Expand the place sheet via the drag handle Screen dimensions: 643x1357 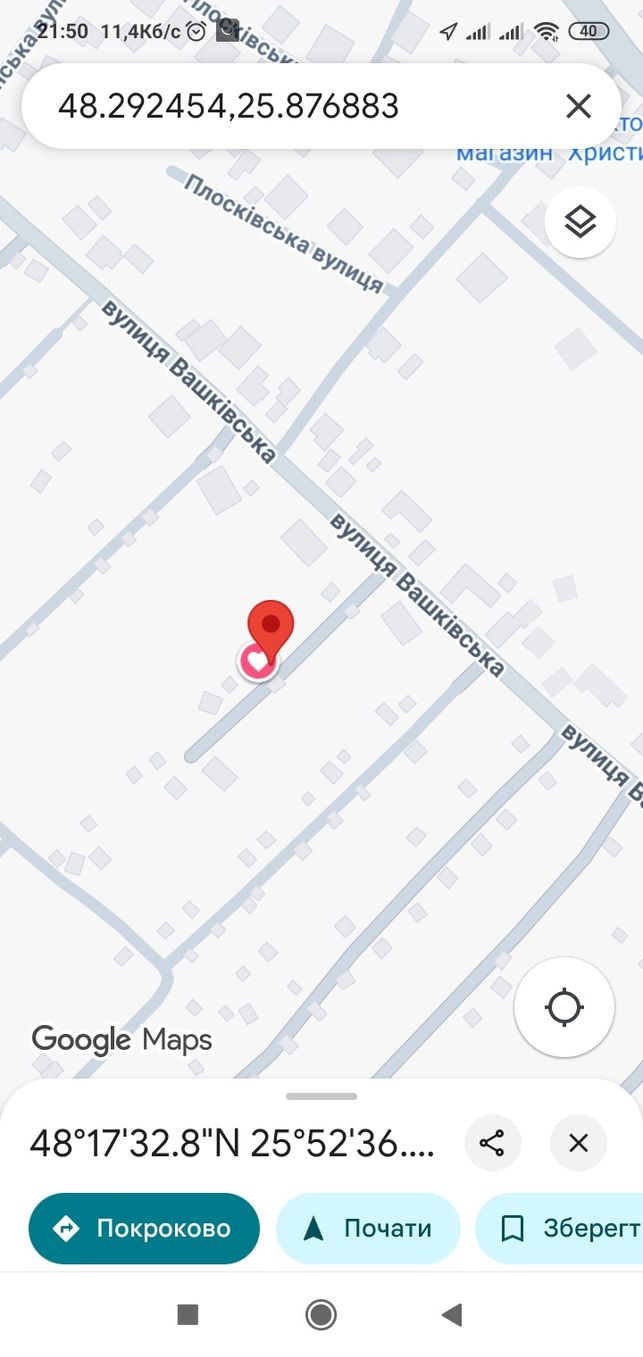(x=321, y=1097)
